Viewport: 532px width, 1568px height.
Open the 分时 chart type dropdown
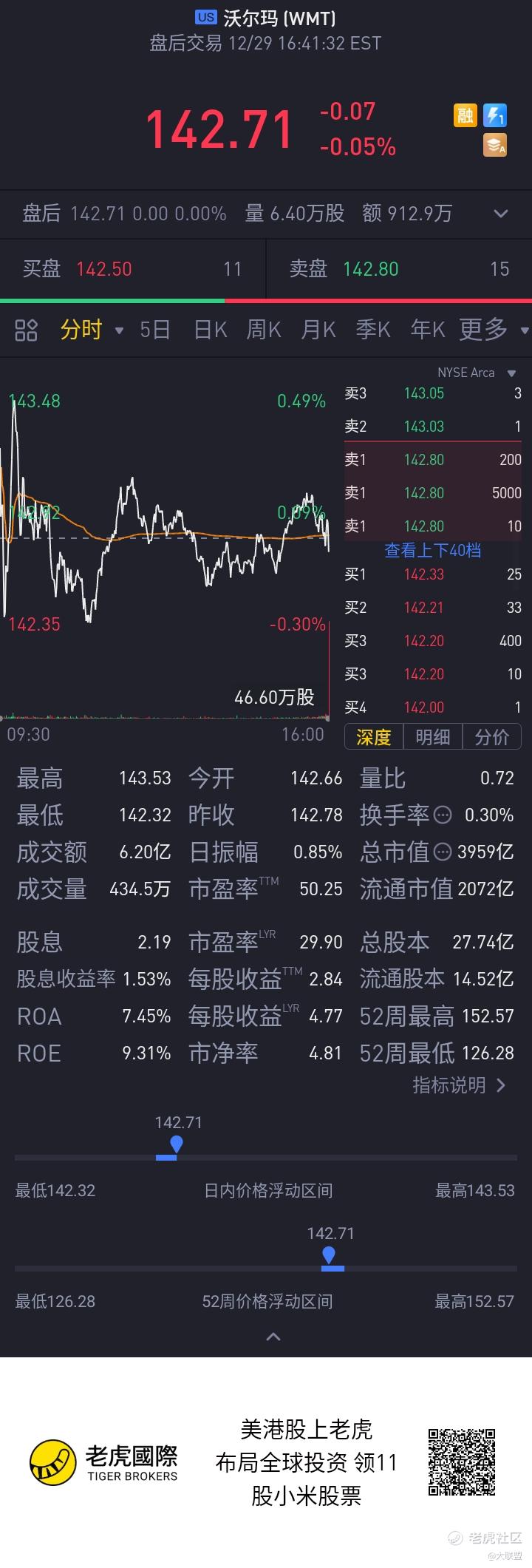click(x=92, y=330)
